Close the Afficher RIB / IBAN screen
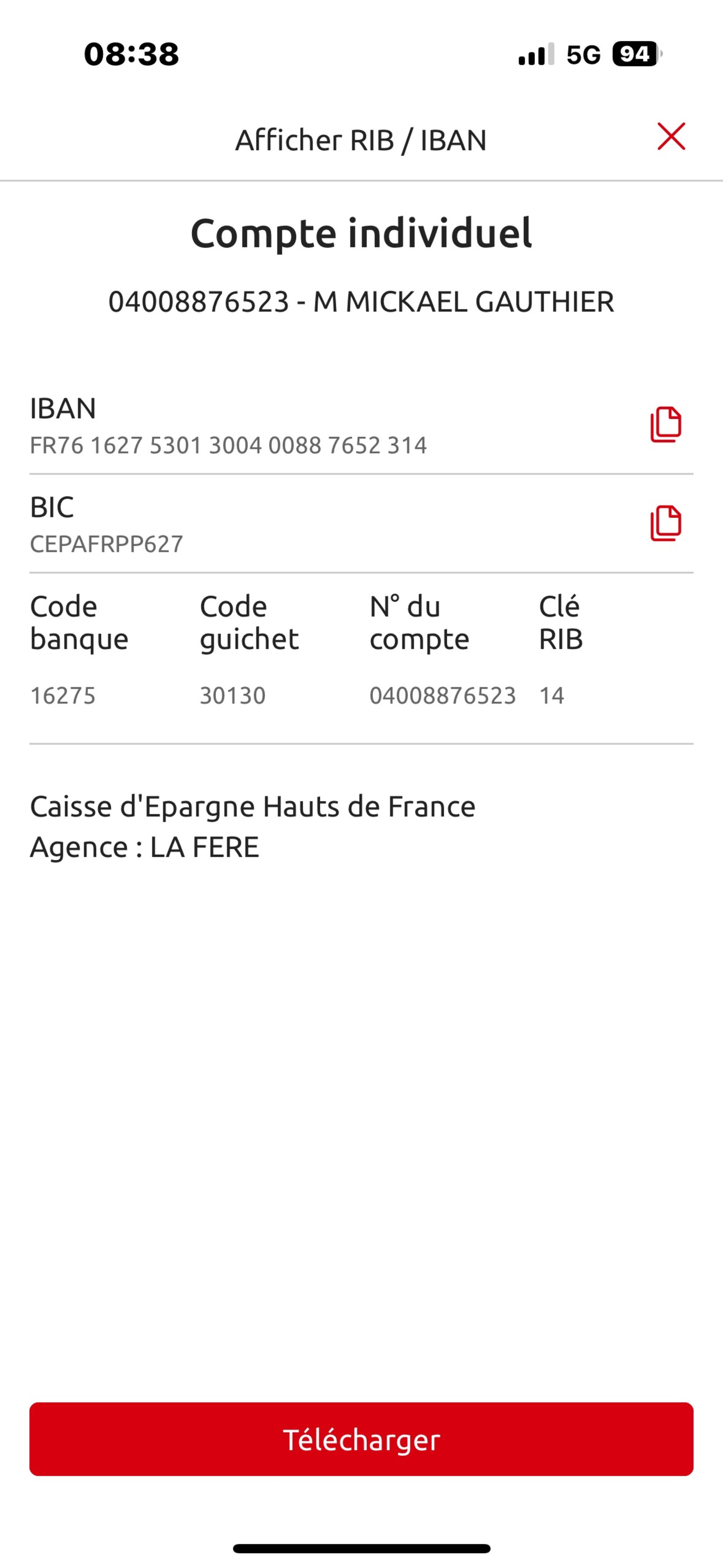 coord(671,136)
